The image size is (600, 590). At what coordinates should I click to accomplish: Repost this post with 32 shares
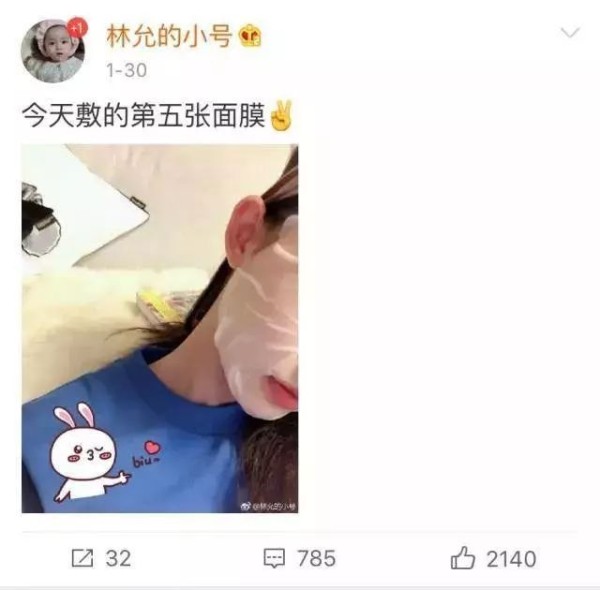coord(101,558)
